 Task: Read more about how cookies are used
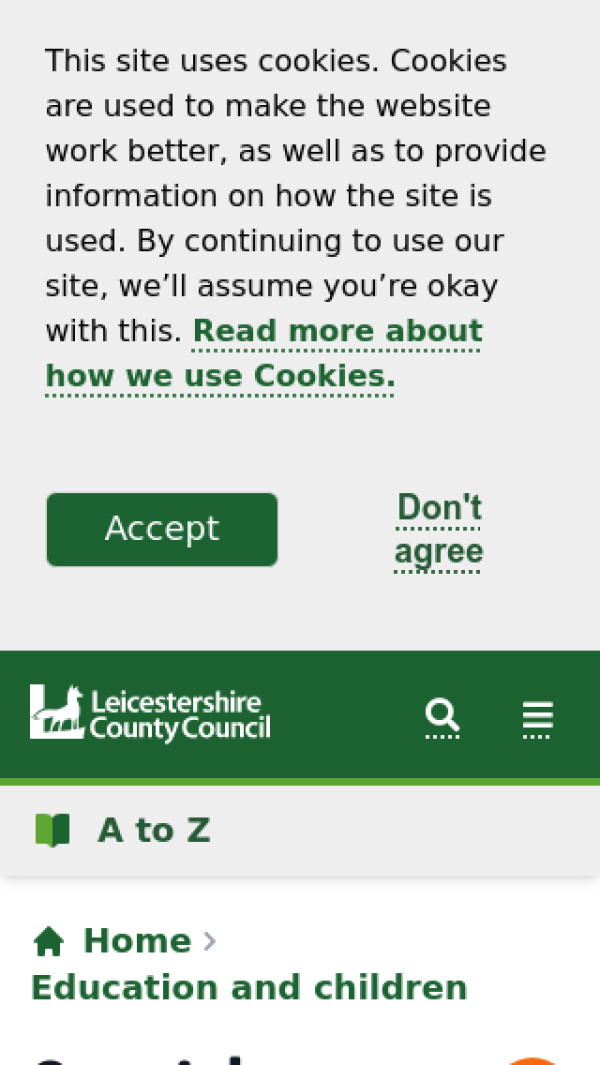coord(264,353)
